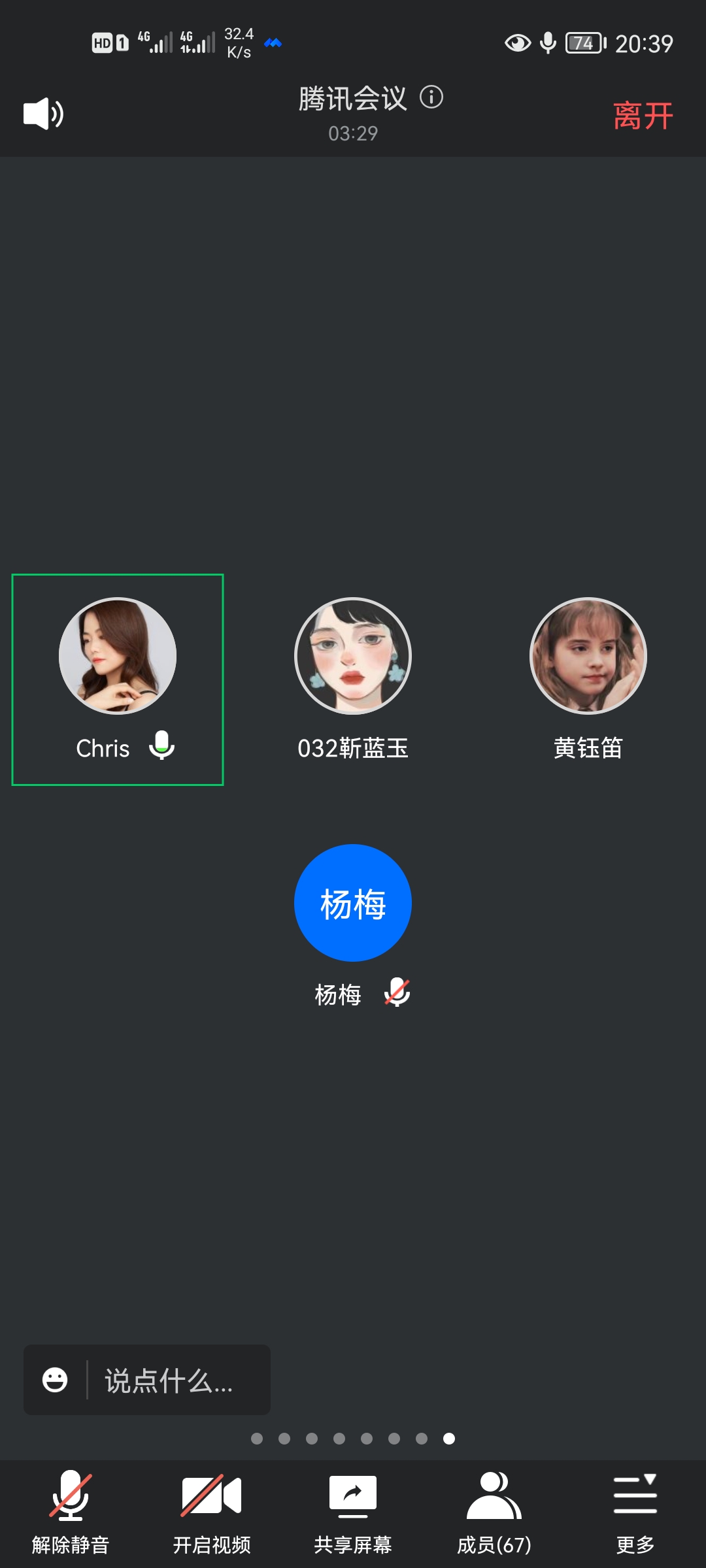Image resolution: width=706 pixels, height=1568 pixels.
Task: Tap the 说点什么 message field
Action: 176,1380
